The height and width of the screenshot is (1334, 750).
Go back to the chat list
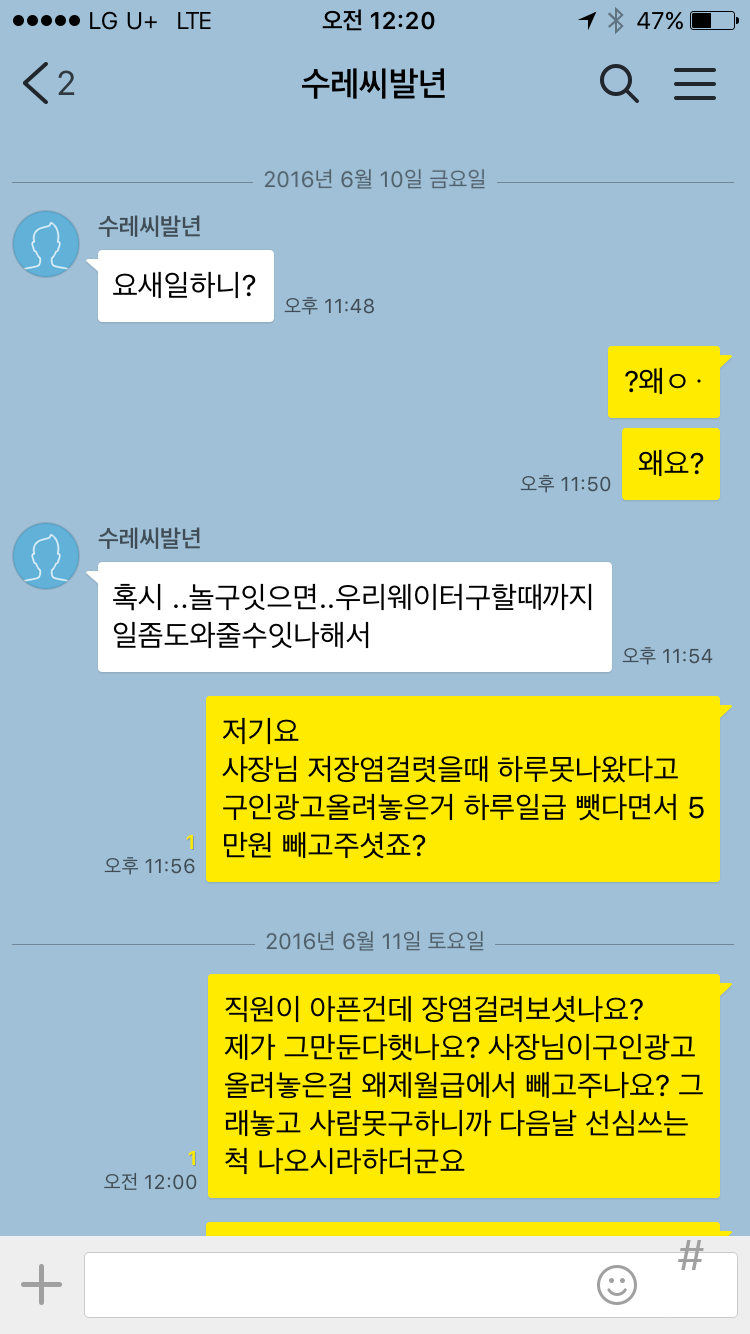47,84
